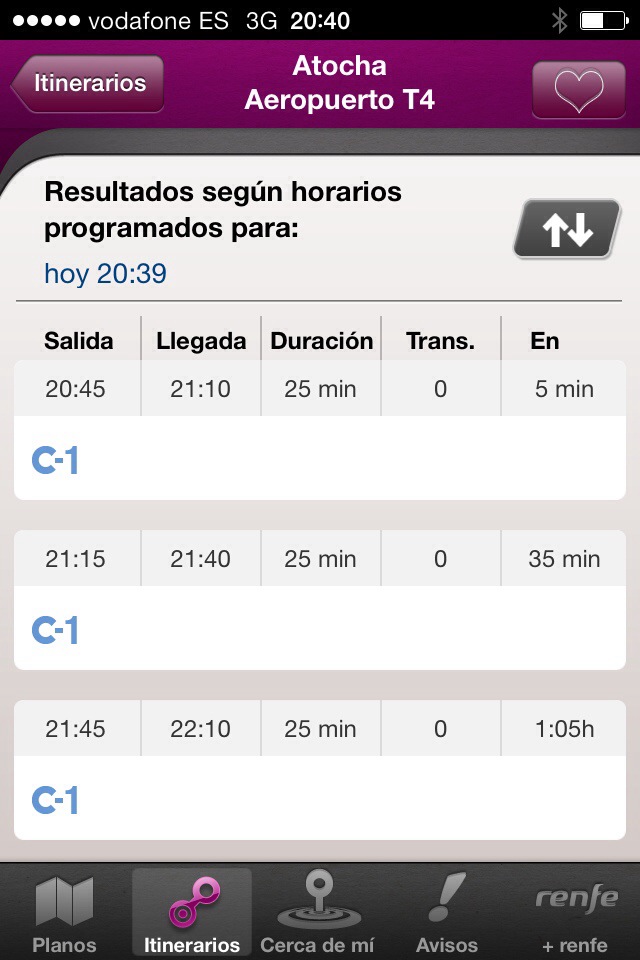Go to the + renfe tab
Viewport: 640px width, 960px height.
coord(575,912)
